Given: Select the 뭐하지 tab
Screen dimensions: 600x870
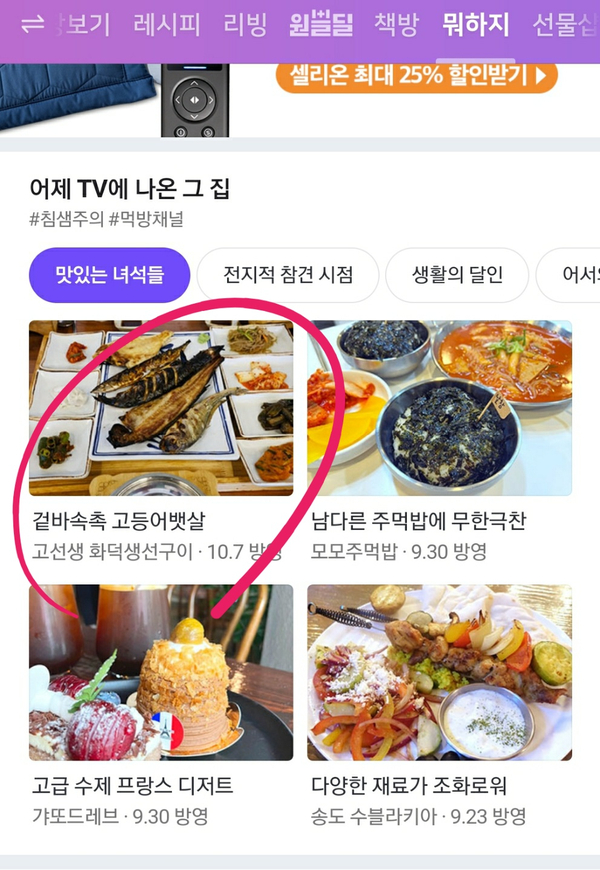Looking at the screenshot, I should pyautogui.click(x=475, y=25).
